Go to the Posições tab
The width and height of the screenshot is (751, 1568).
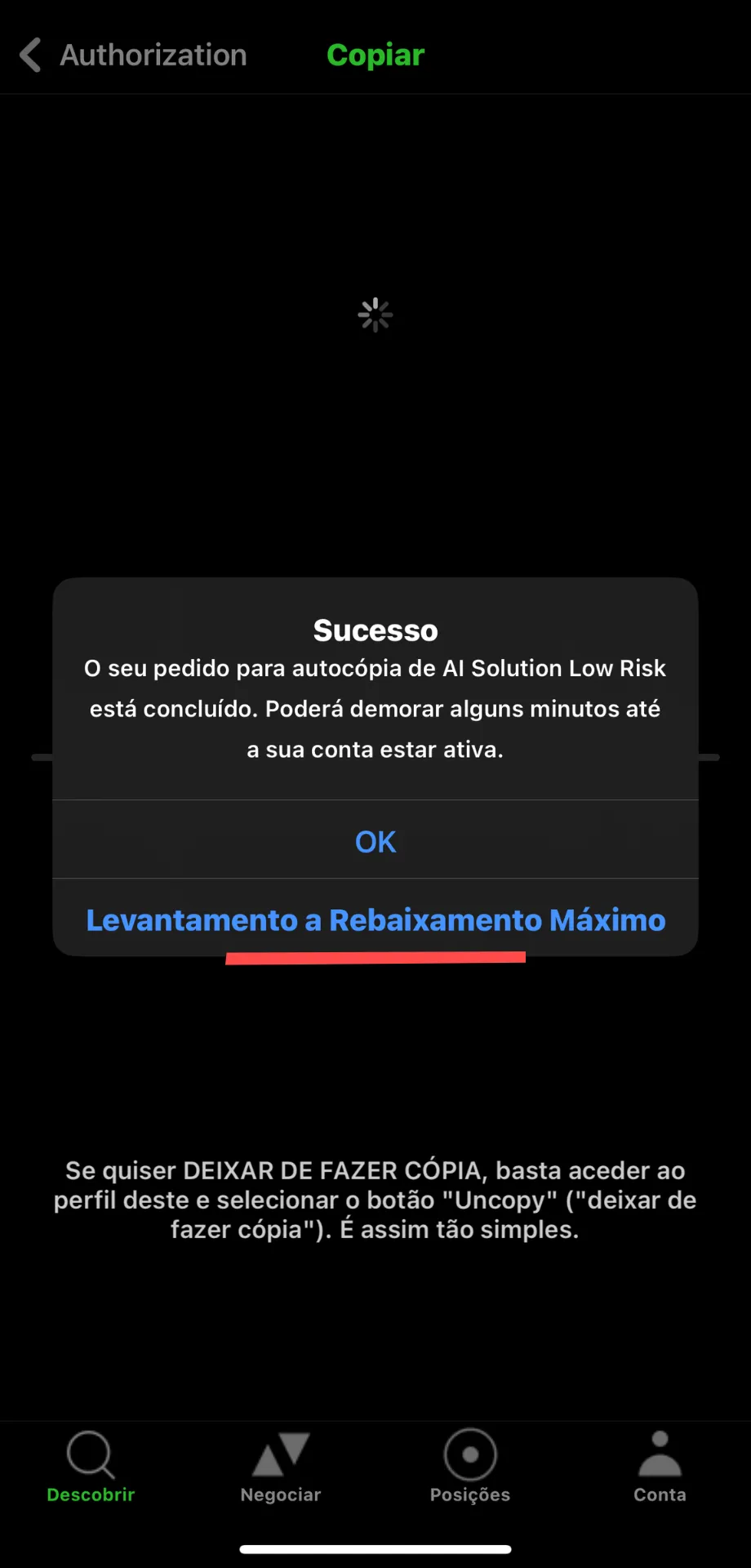point(470,1468)
